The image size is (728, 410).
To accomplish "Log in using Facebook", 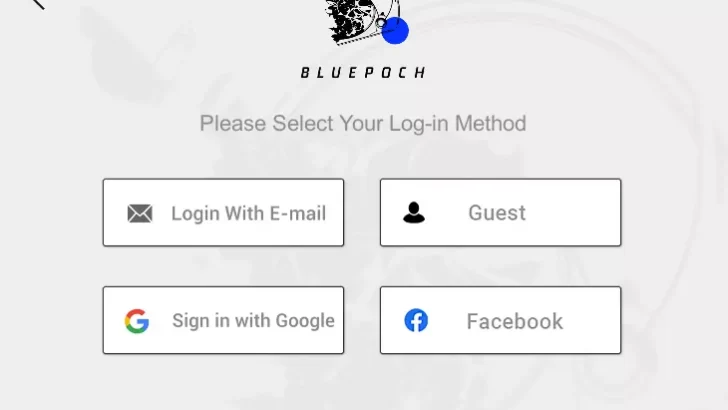I will coord(500,320).
